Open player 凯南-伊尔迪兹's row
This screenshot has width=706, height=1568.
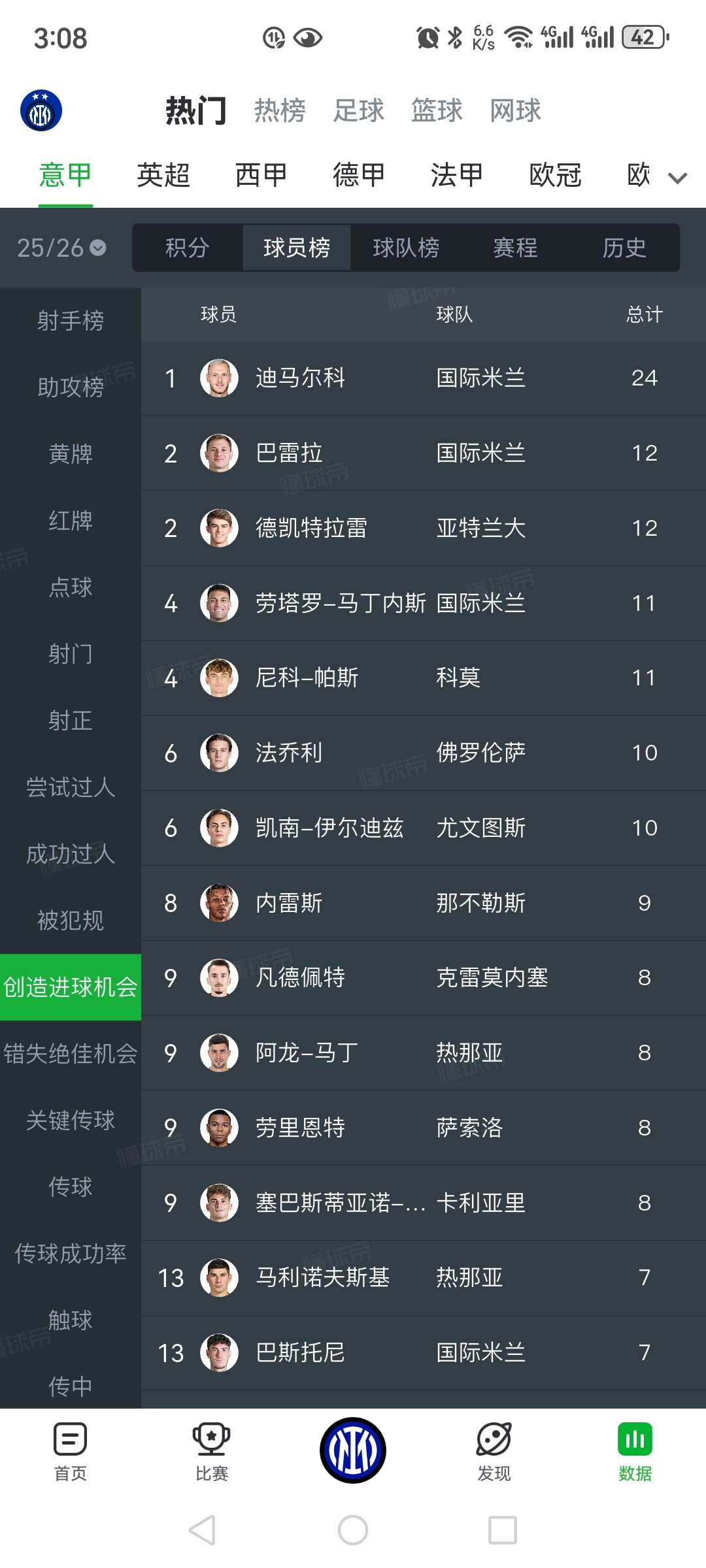click(422, 828)
